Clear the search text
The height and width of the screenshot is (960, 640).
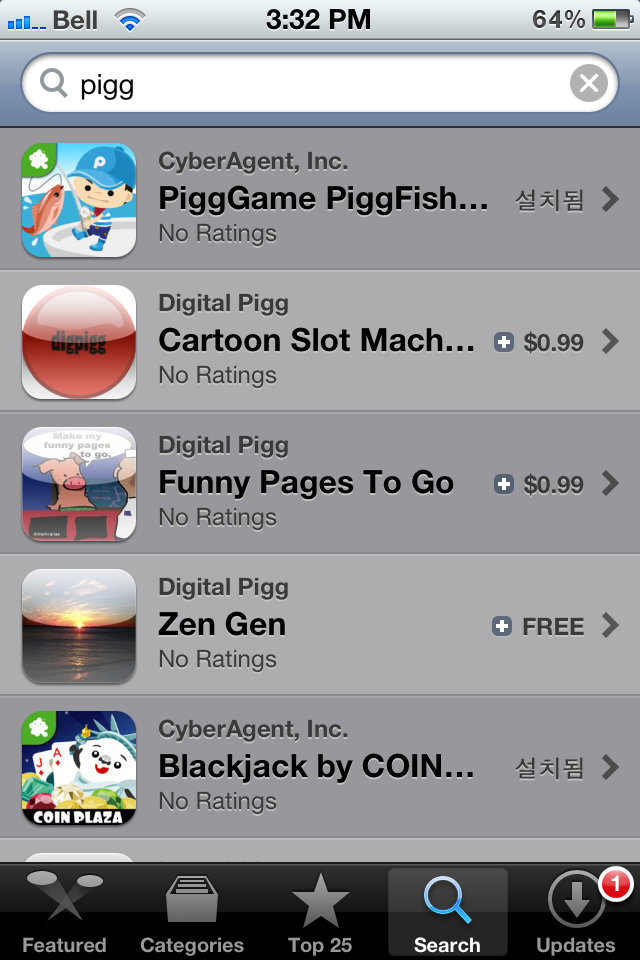[x=589, y=84]
